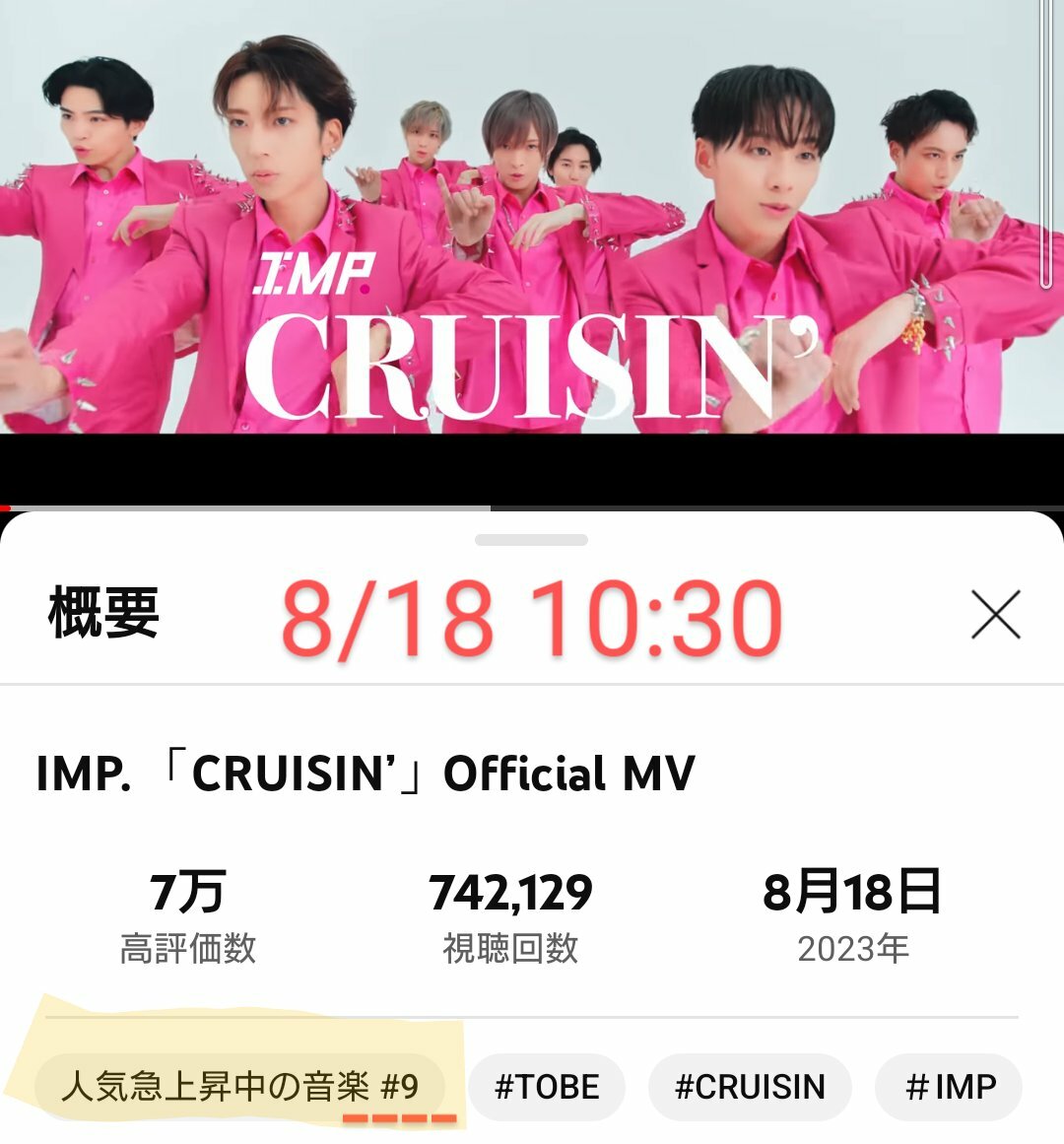Close the 概要 description panel
This screenshot has width=1064, height=1144.
click(x=995, y=615)
